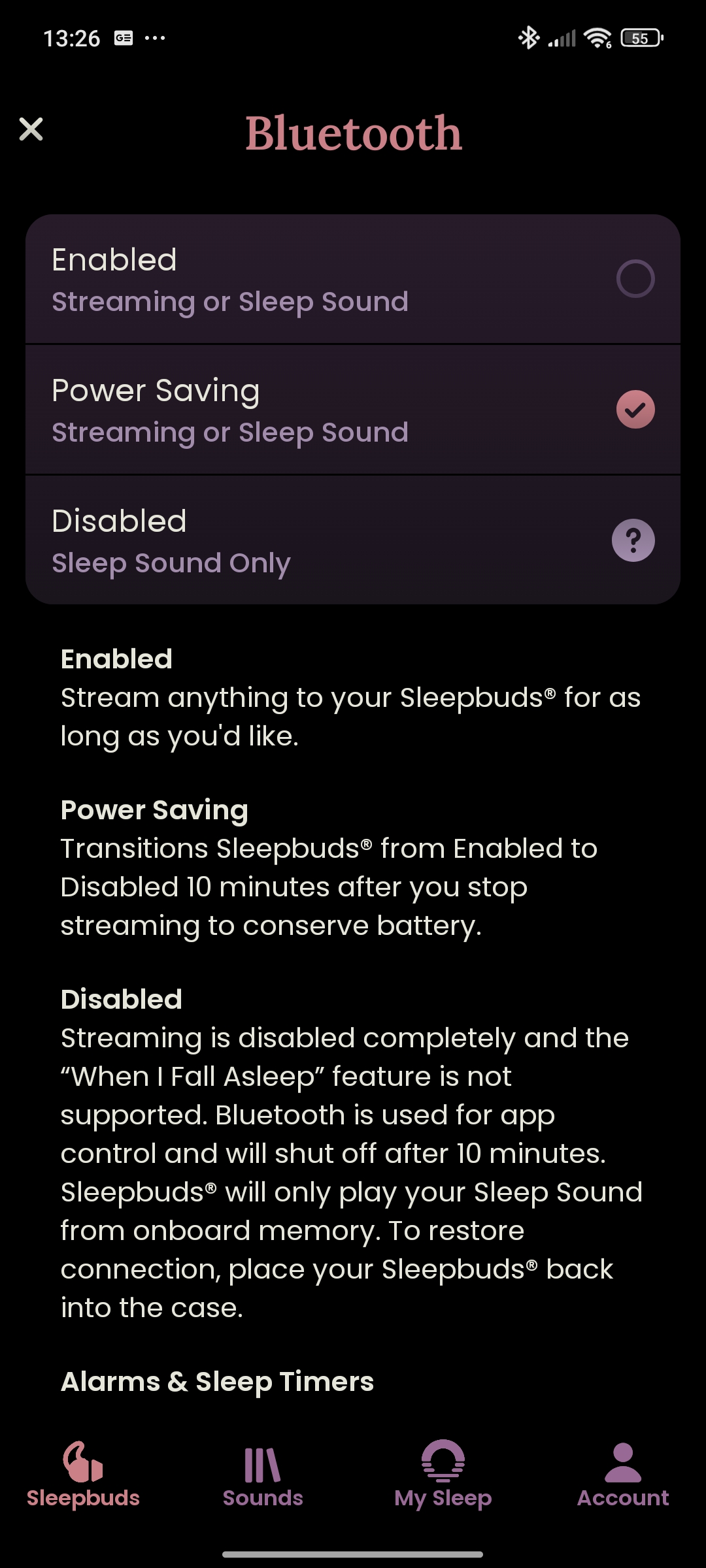The width and height of the screenshot is (706, 1568).
Task: Switch to the Sounds tab
Action: [x=263, y=1476]
